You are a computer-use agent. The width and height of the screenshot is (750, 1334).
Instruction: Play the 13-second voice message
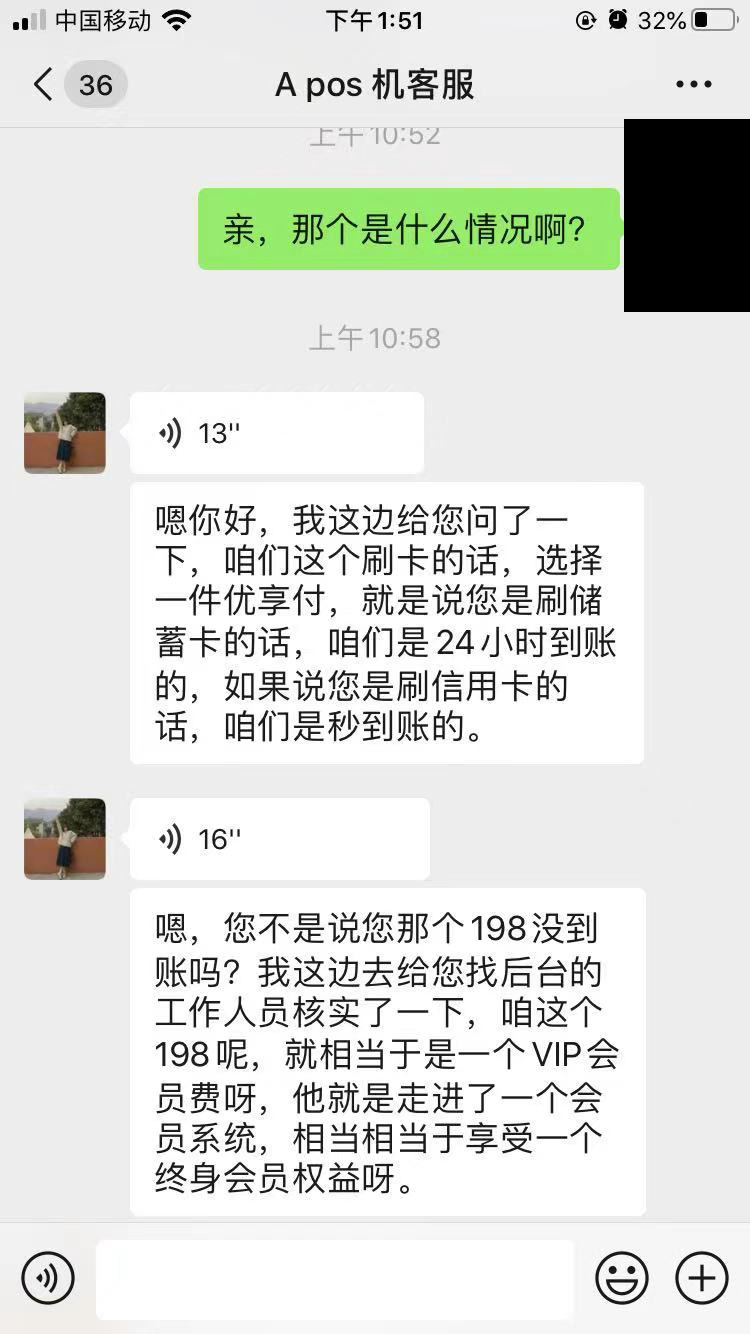tap(276, 433)
